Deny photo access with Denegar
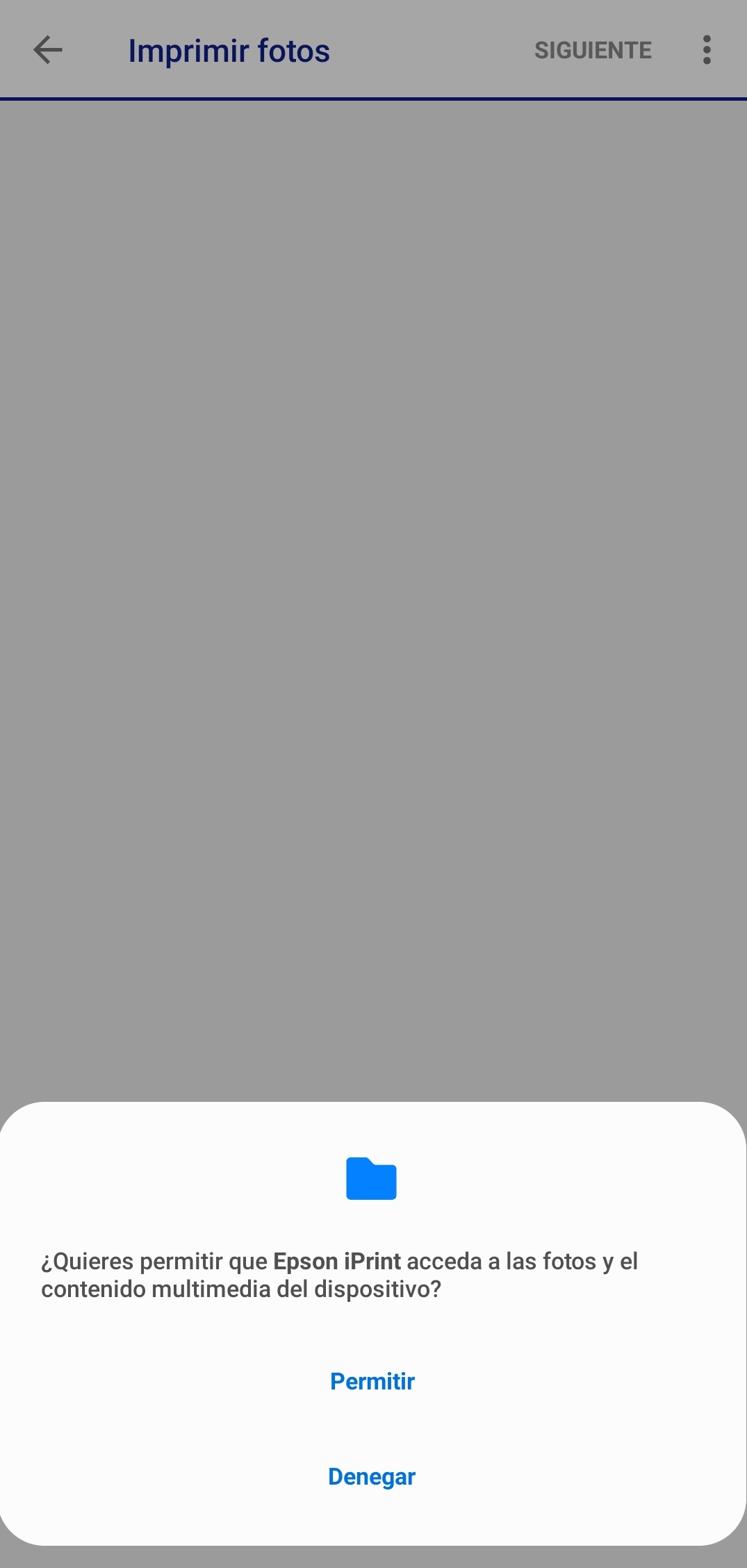This screenshot has height=1568, width=747. pos(372,1476)
